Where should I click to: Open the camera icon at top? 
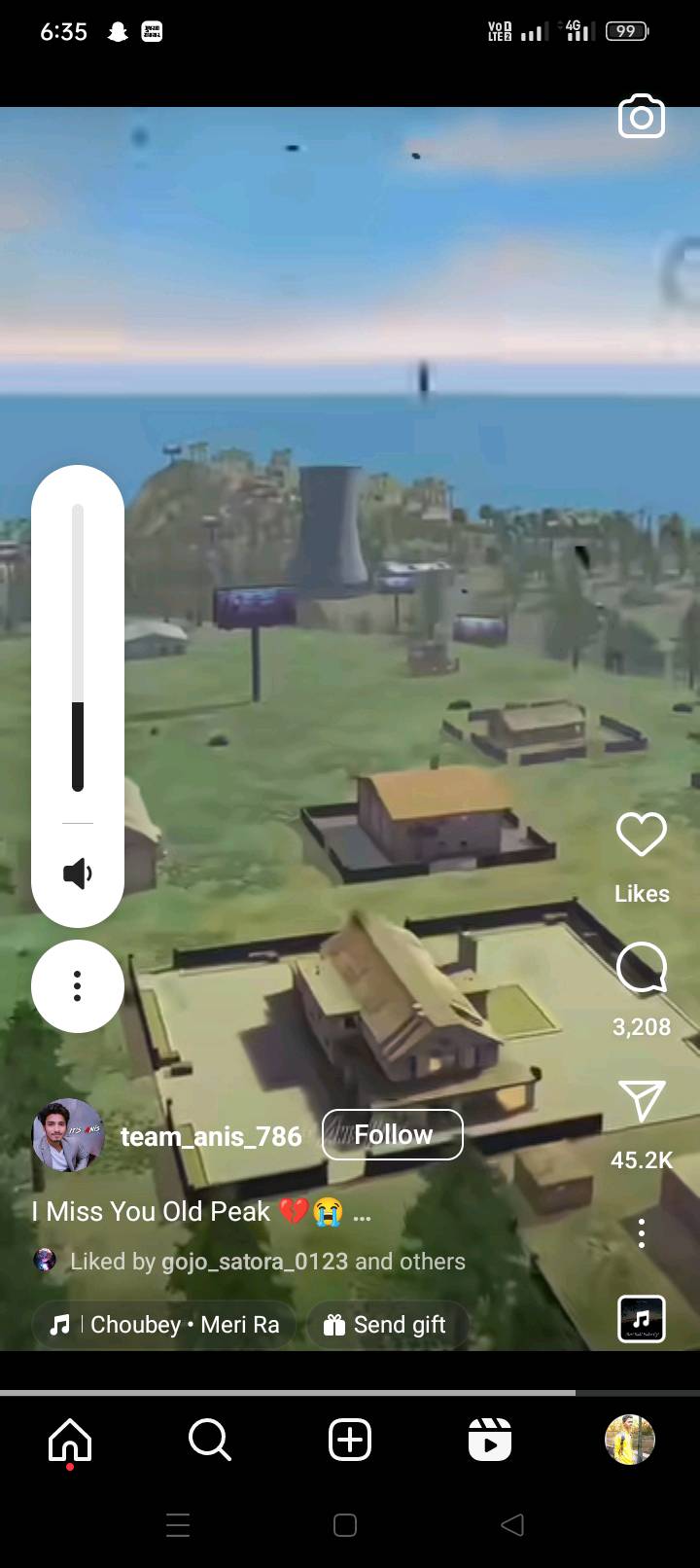[x=642, y=117]
